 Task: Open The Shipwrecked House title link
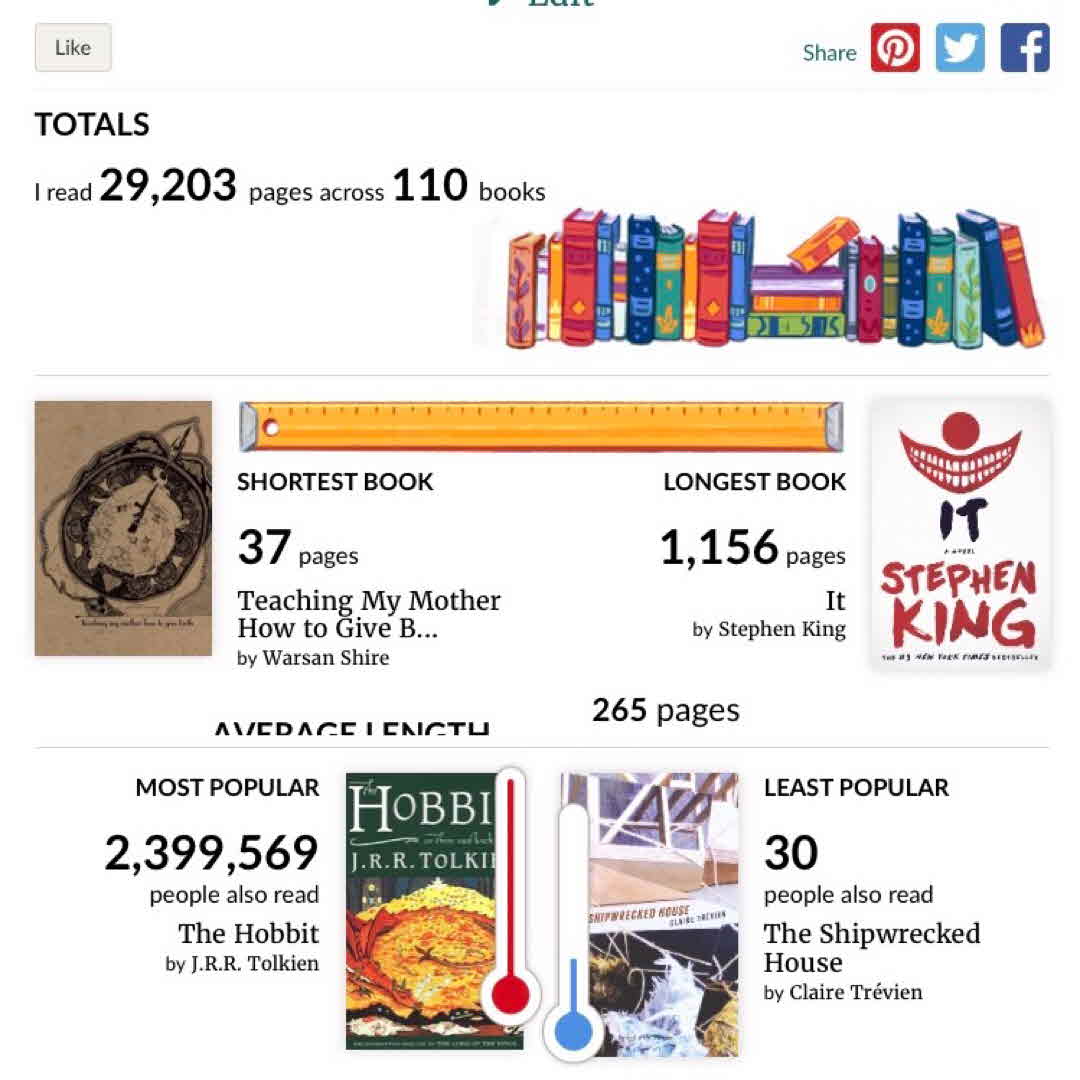(871, 947)
